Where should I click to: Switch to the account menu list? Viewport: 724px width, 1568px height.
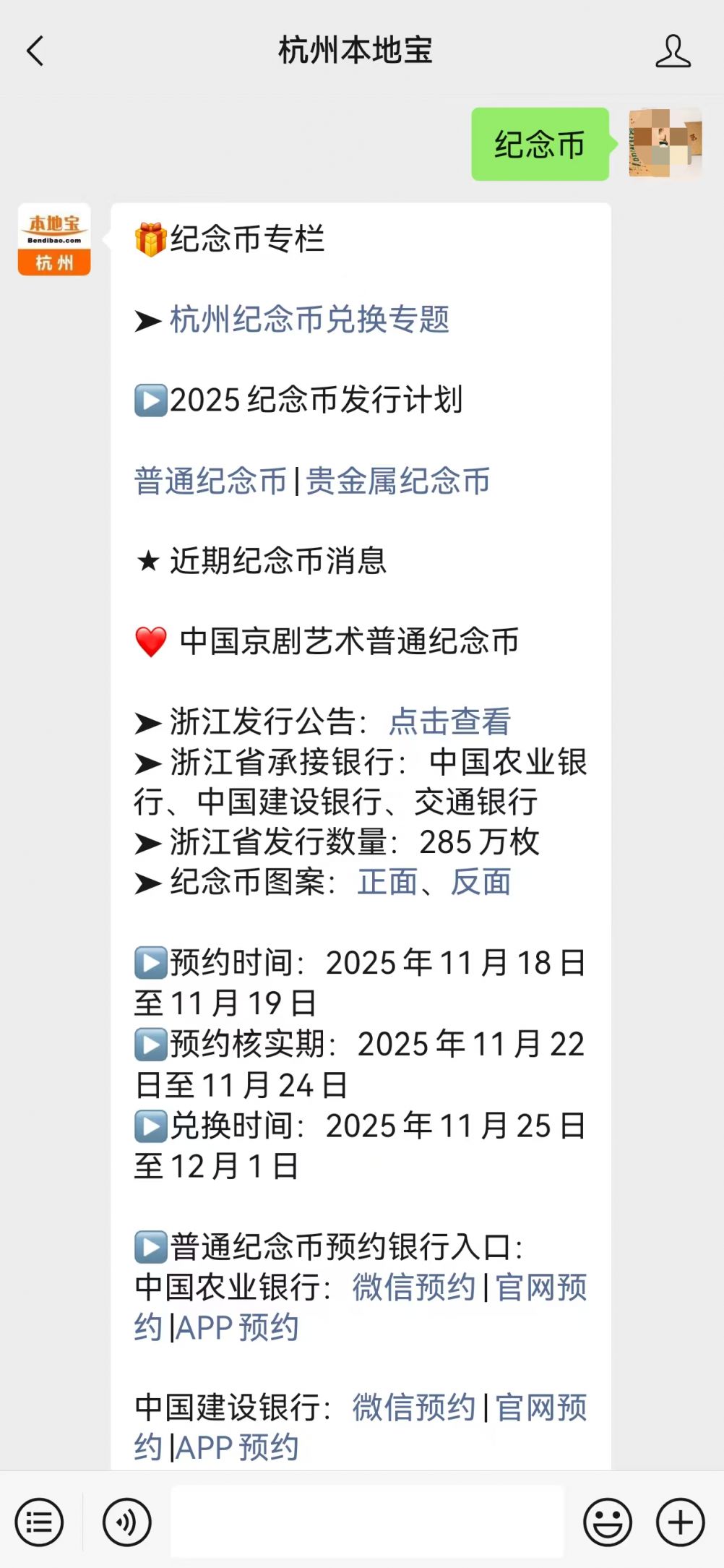pyautogui.click(x=39, y=1522)
